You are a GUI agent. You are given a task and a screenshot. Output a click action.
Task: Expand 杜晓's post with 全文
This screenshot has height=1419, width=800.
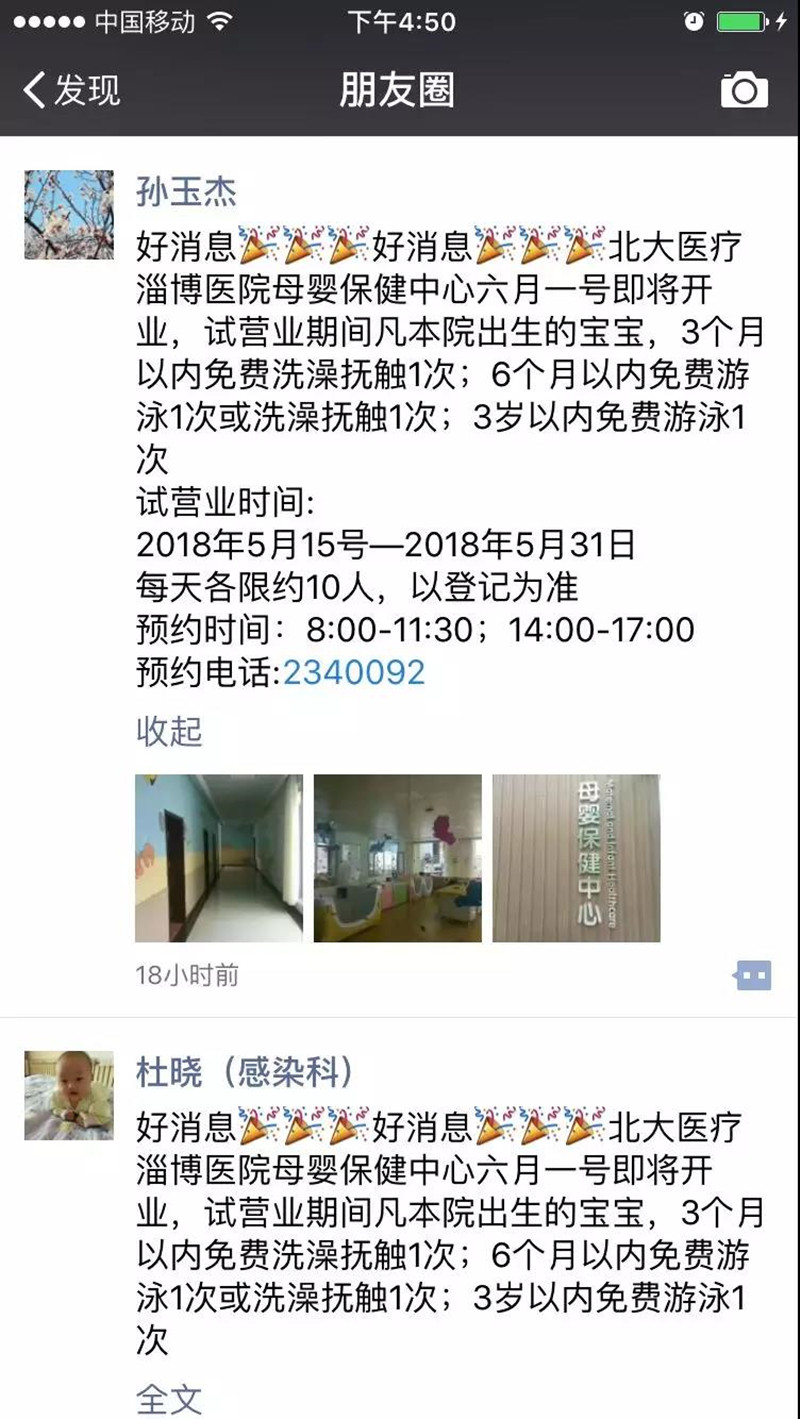[169, 1398]
